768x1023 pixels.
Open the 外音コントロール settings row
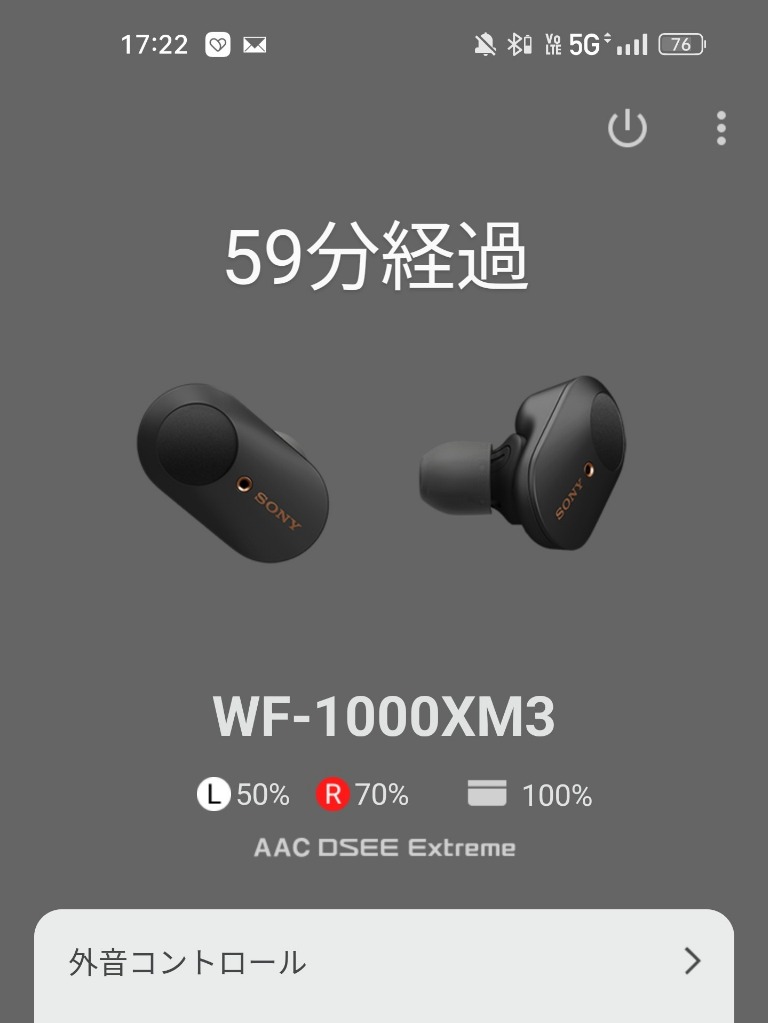click(384, 962)
